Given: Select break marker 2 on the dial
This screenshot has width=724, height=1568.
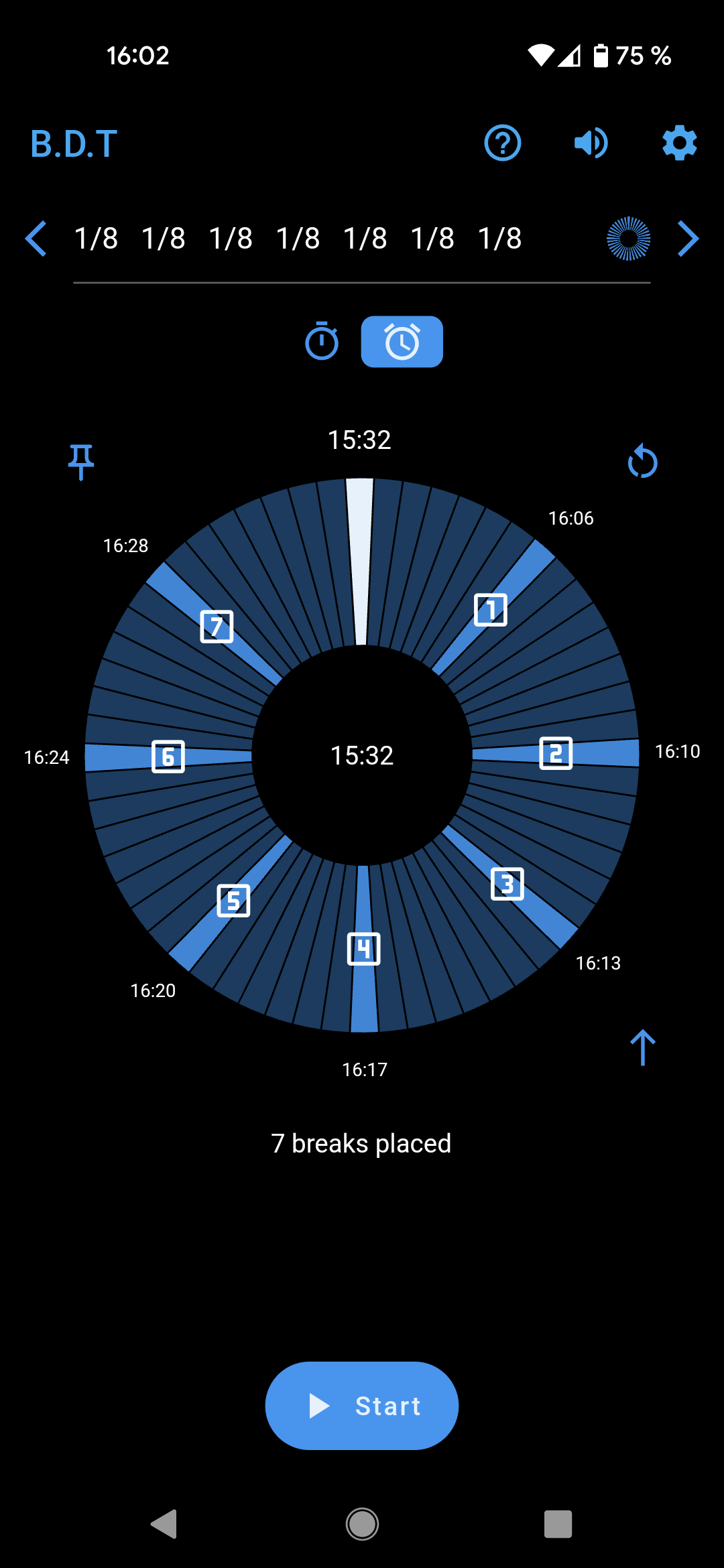Looking at the screenshot, I should click(556, 754).
